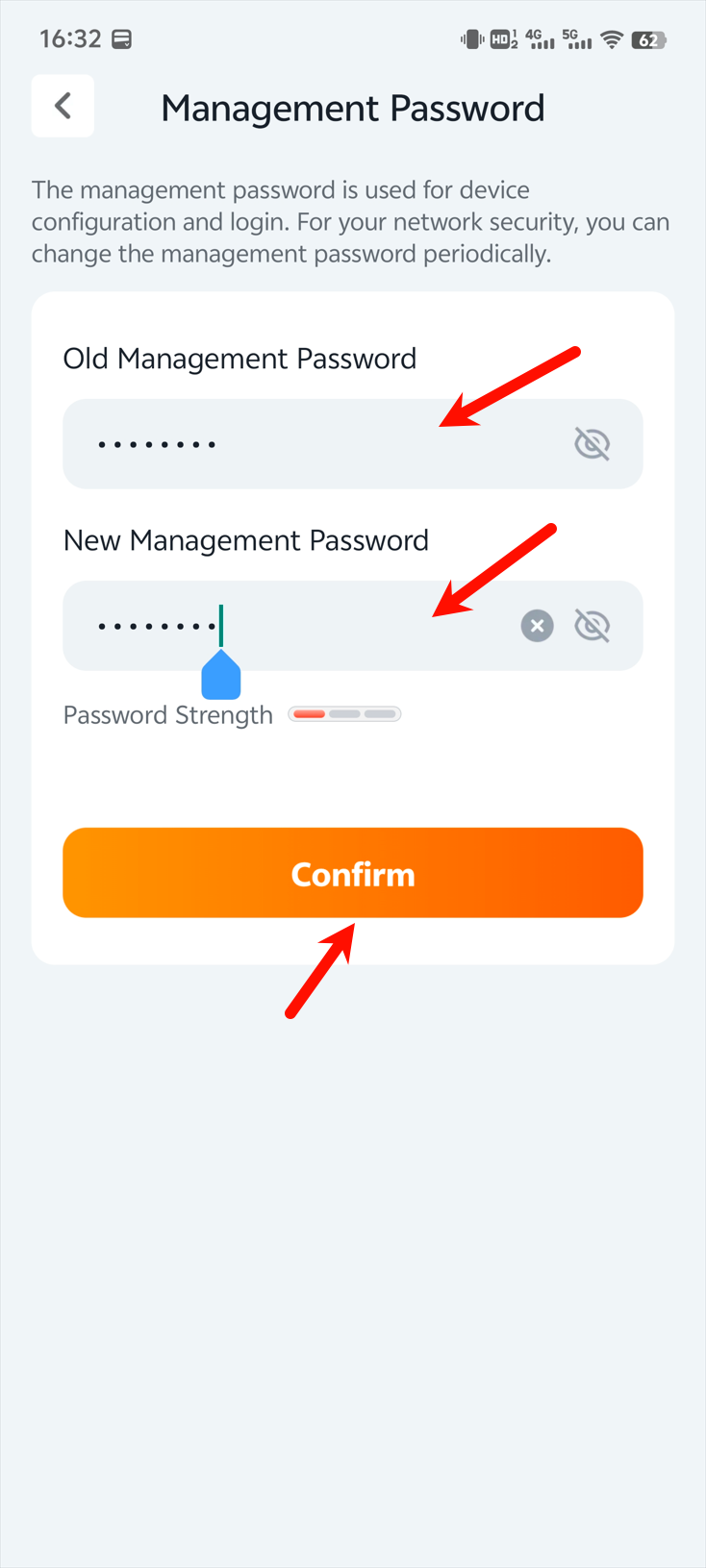Click the Password Strength label
The image size is (706, 1568).
tap(167, 714)
